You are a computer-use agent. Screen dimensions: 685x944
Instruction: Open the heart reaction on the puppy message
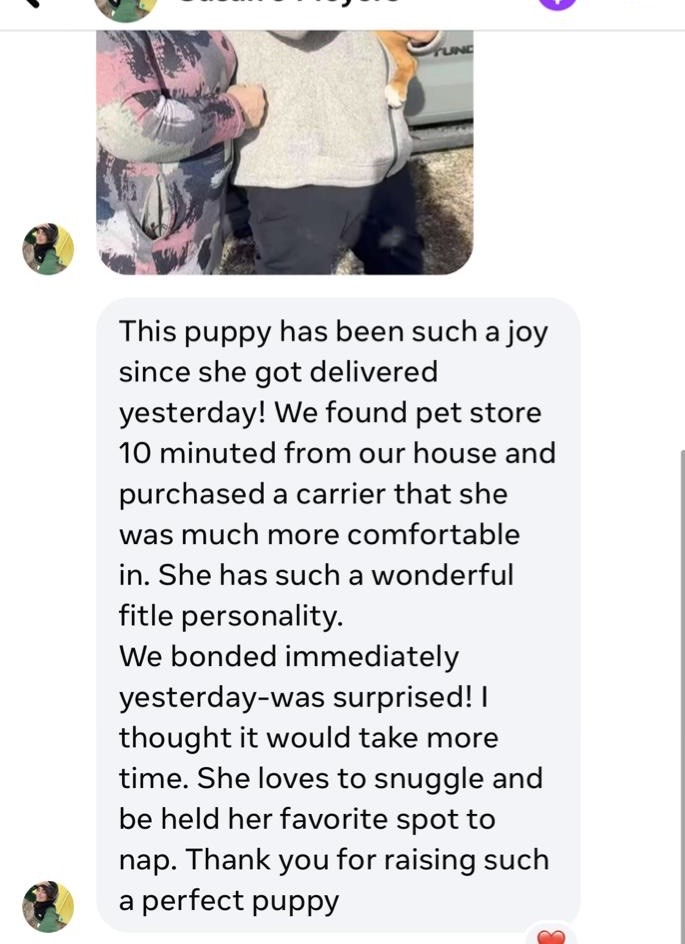click(551, 937)
